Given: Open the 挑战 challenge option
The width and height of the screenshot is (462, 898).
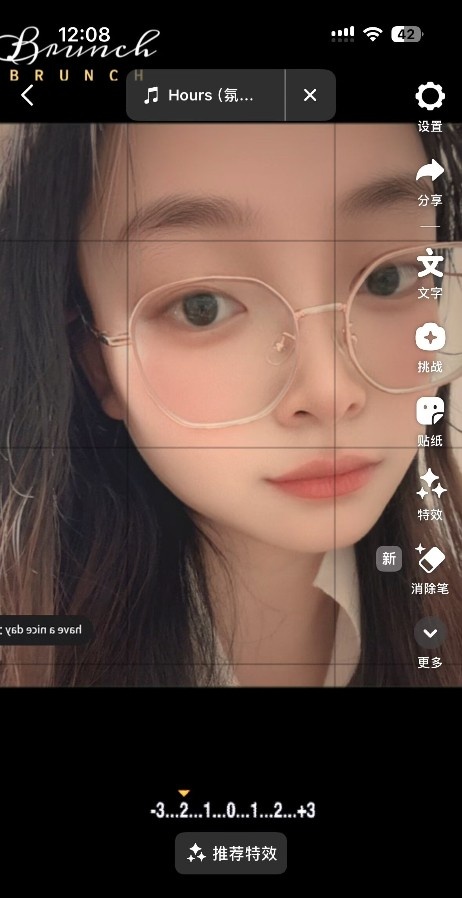Looking at the screenshot, I should [430, 348].
